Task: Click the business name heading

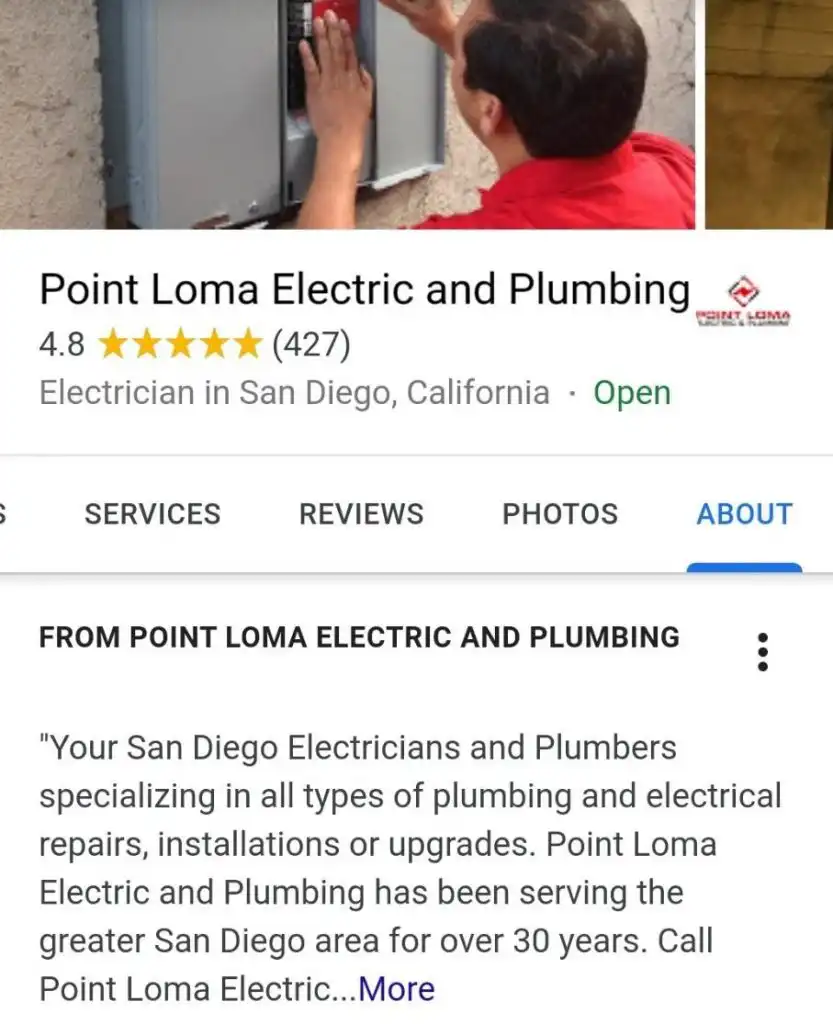Action: 363,289
